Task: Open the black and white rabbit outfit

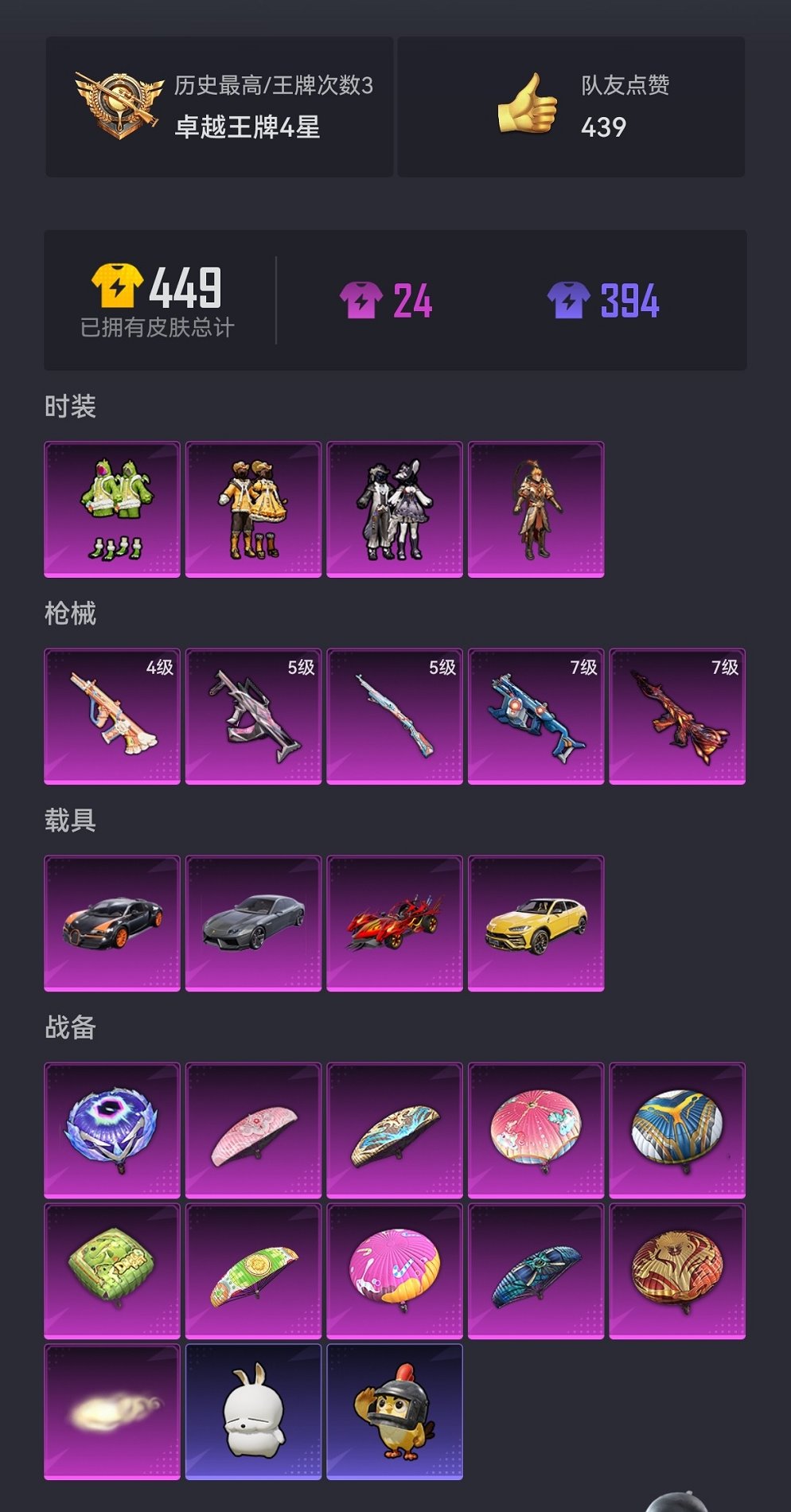Action: tap(395, 509)
